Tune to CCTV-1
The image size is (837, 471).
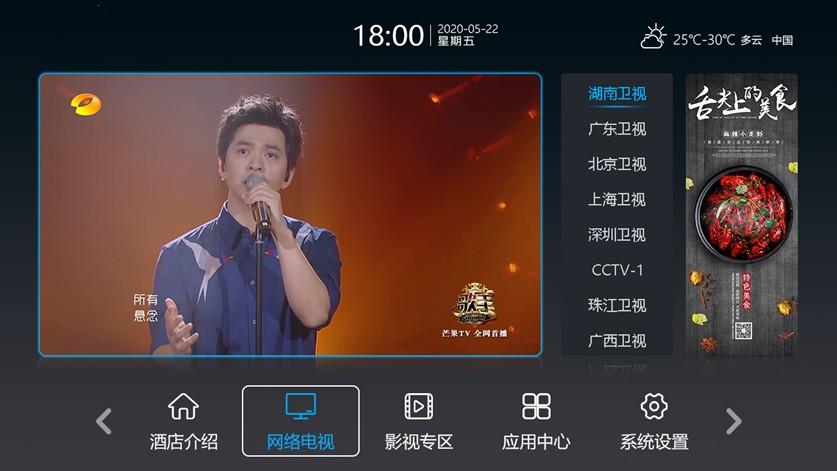617,270
